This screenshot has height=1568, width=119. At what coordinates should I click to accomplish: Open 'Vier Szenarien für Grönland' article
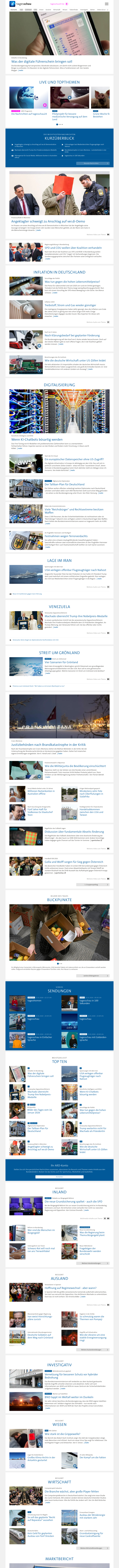(61, 662)
